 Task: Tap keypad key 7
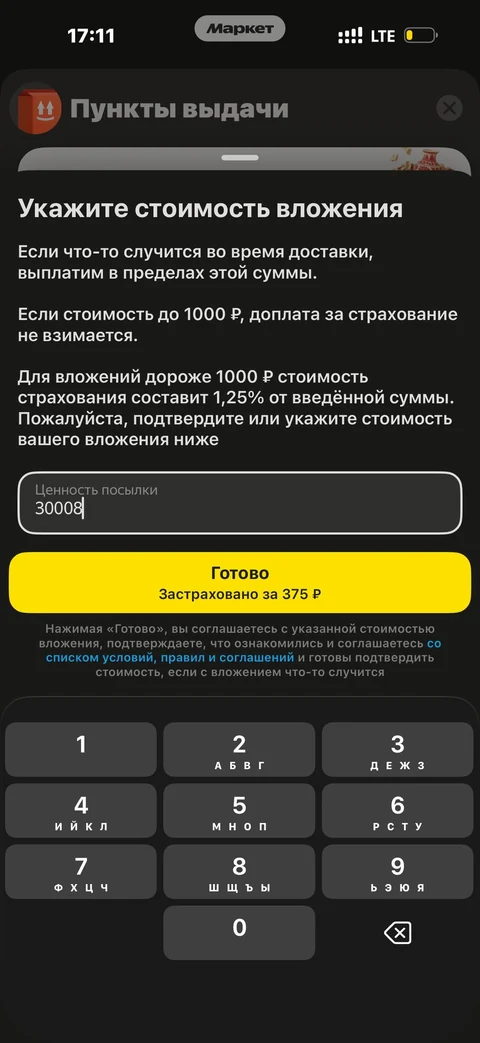click(81, 871)
